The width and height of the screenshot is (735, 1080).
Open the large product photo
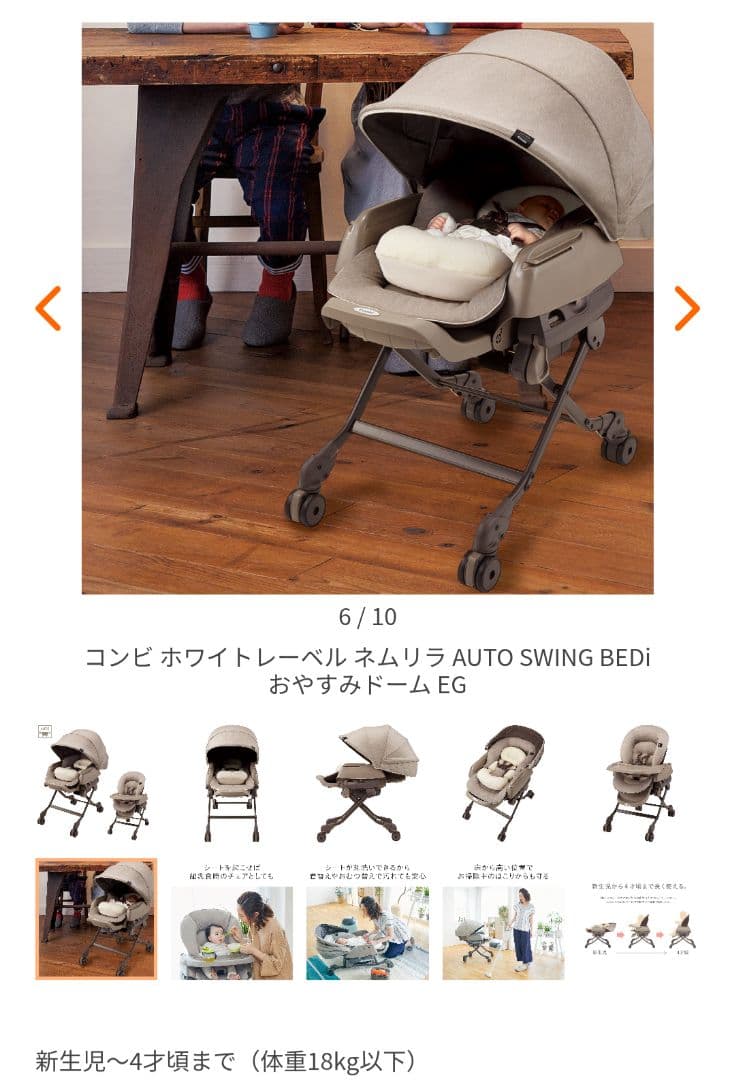click(x=367, y=308)
